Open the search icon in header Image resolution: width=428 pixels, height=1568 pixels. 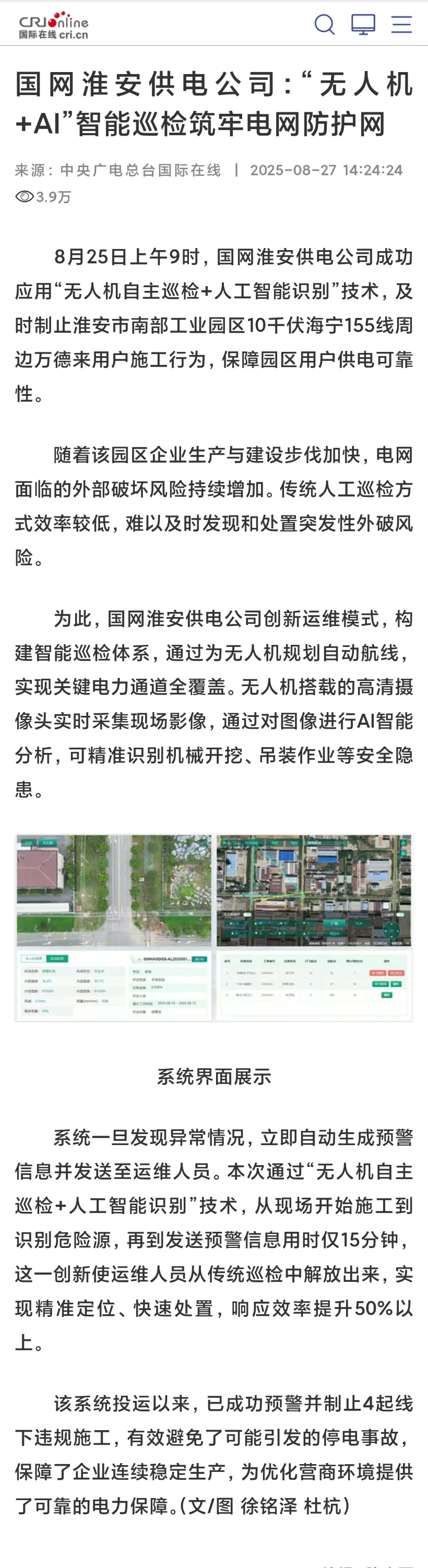click(x=324, y=25)
